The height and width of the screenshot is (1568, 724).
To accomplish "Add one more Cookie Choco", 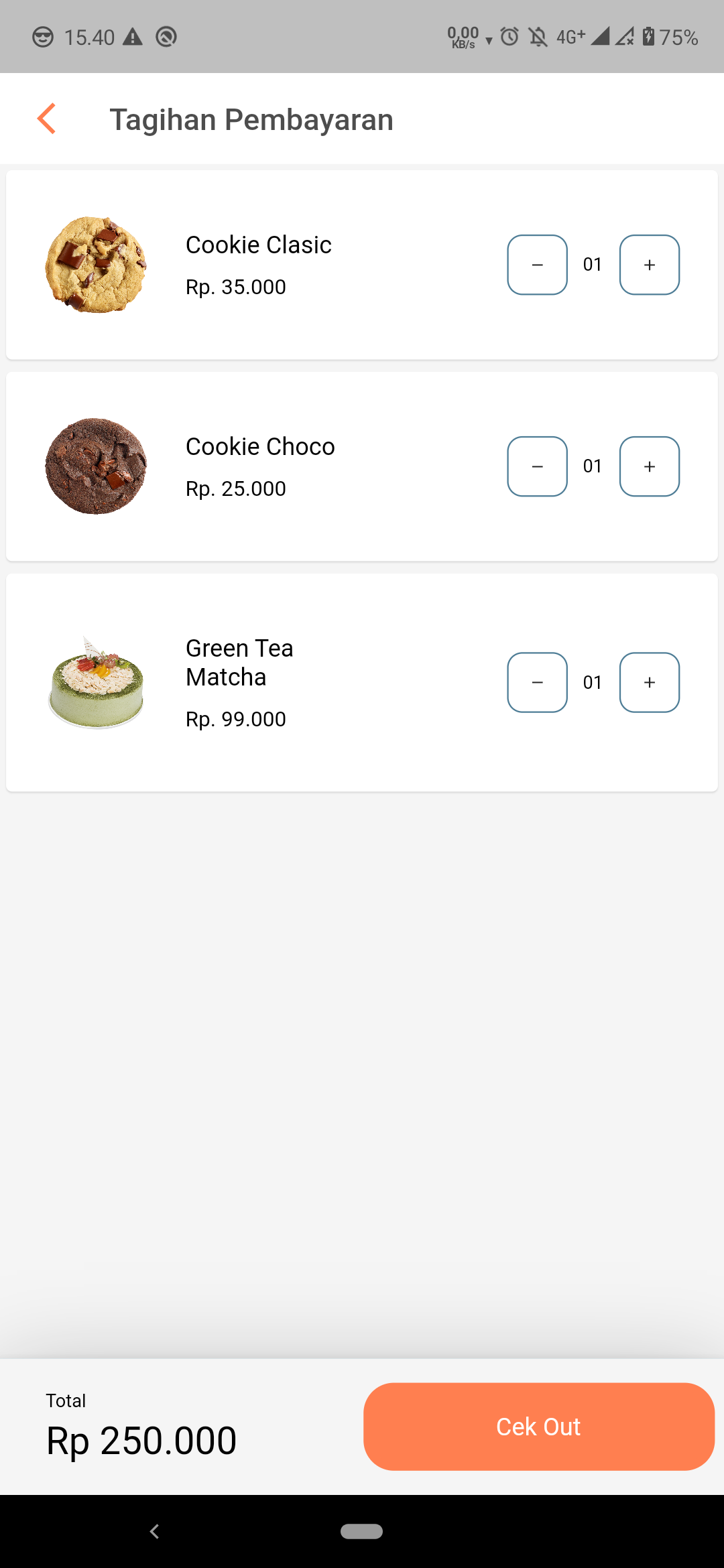I will point(649,466).
